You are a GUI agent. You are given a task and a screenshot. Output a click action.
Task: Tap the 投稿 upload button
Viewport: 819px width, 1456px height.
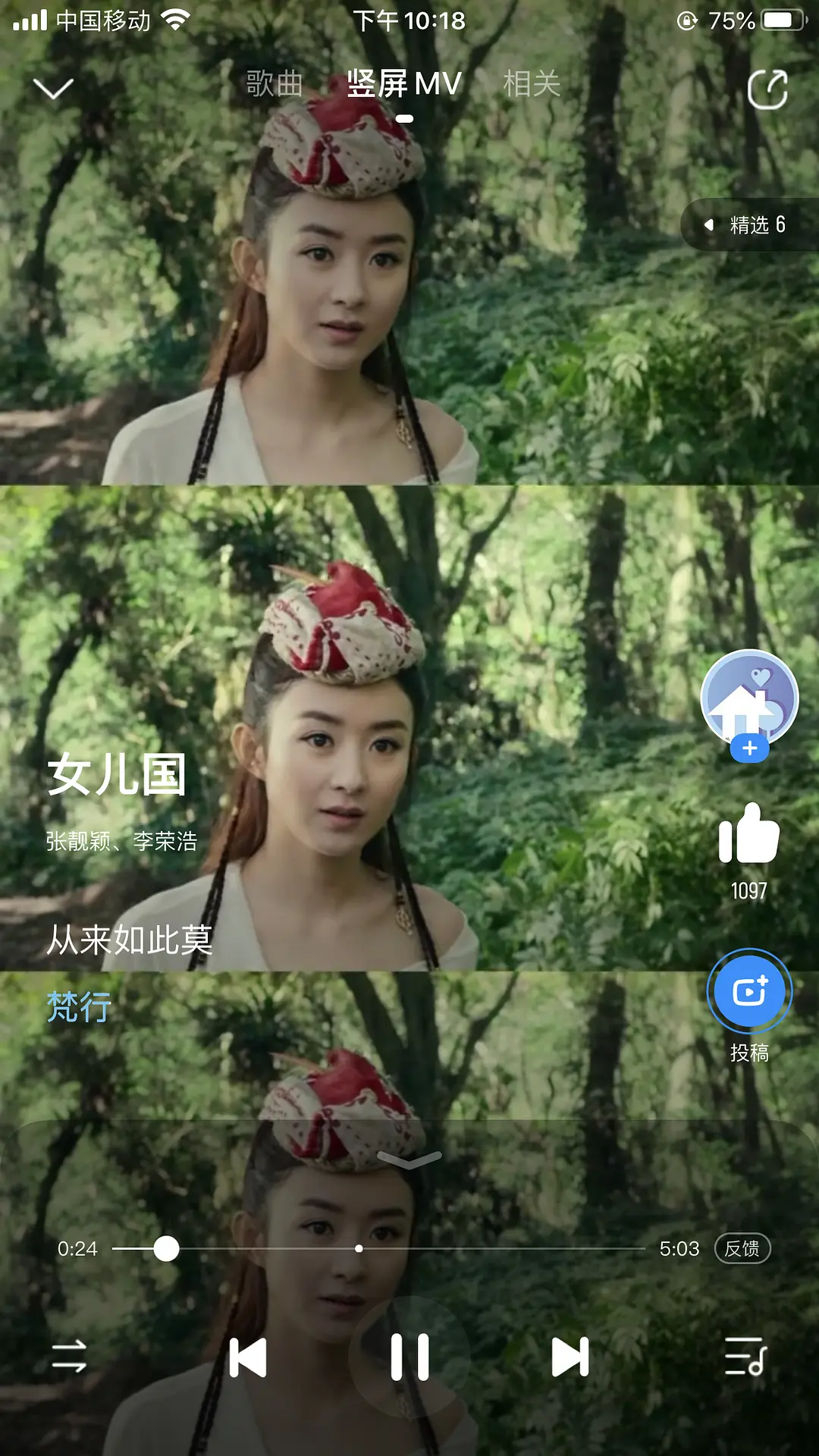point(749,992)
